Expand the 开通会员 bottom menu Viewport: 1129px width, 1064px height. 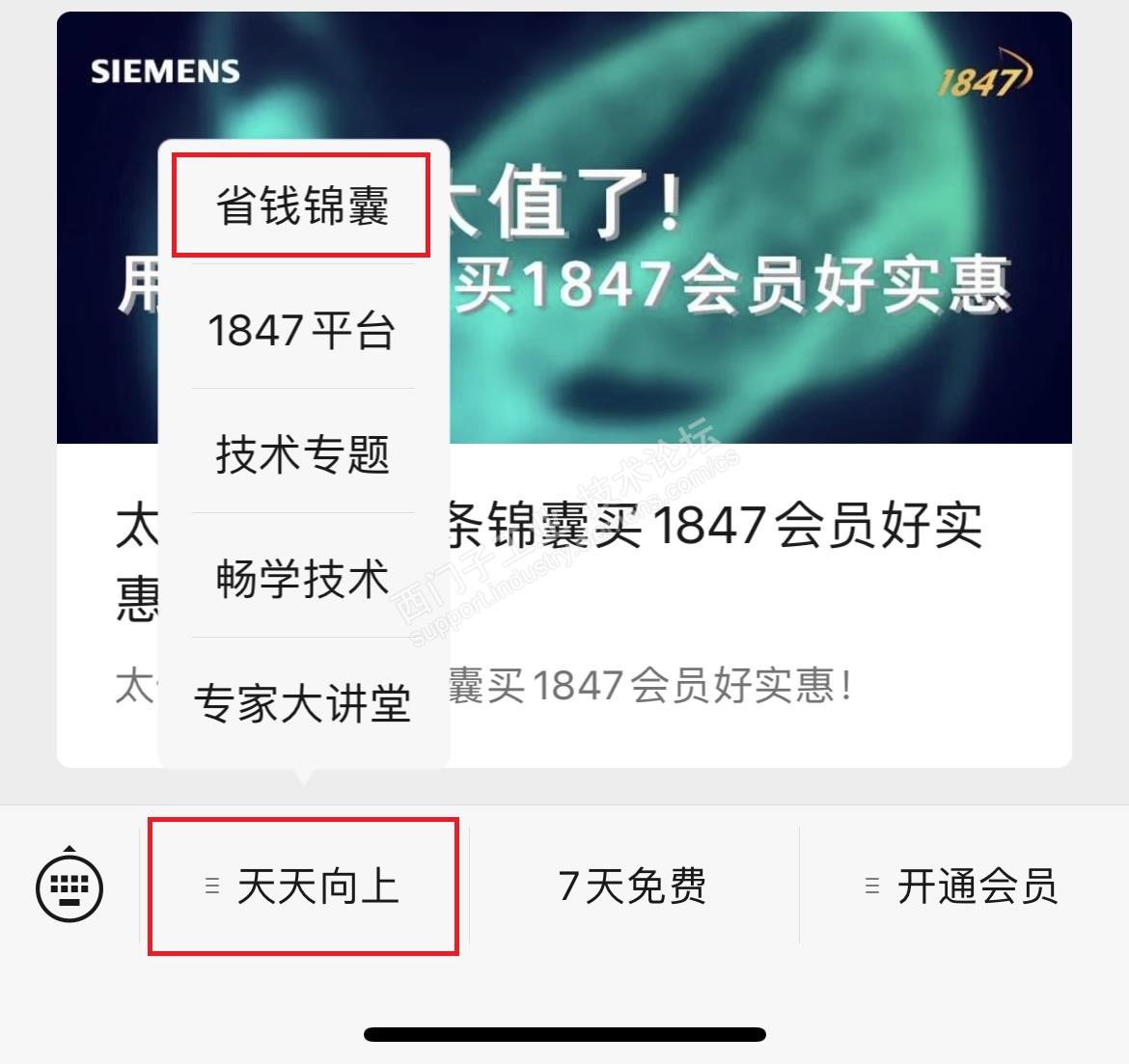pyautogui.click(x=963, y=887)
